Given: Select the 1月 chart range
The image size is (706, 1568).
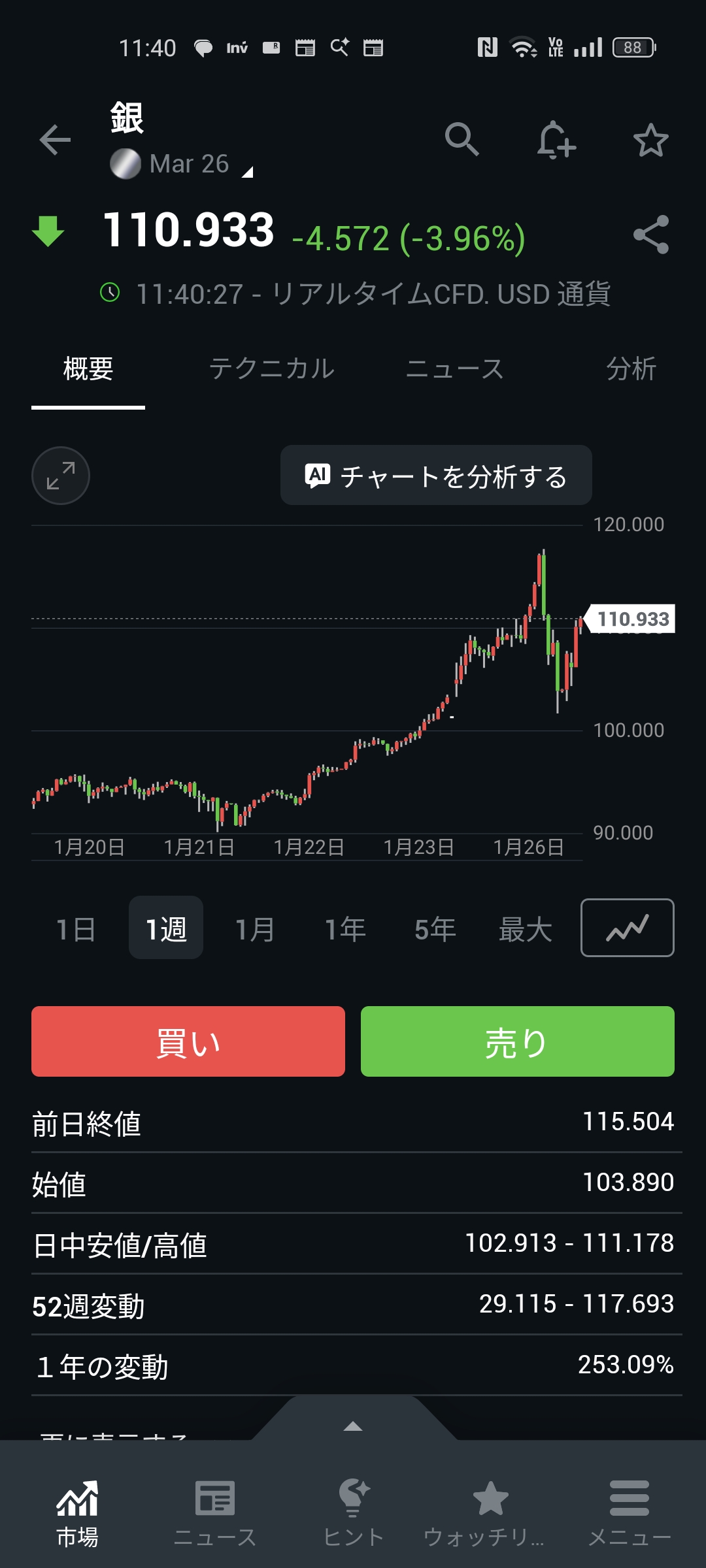Looking at the screenshot, I should pyautogui.click(x=255, y=928).
